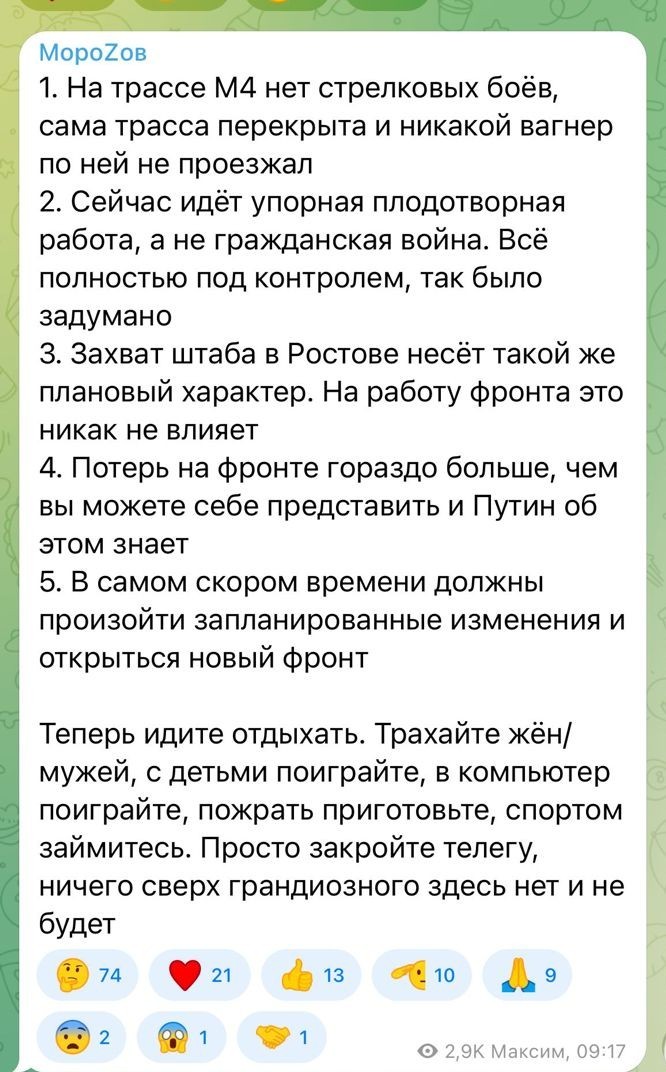The height and width of the screenshot is (1072, 666).
Task: Tap the thumbs up reaction (13)
Action: pos(312,975)
